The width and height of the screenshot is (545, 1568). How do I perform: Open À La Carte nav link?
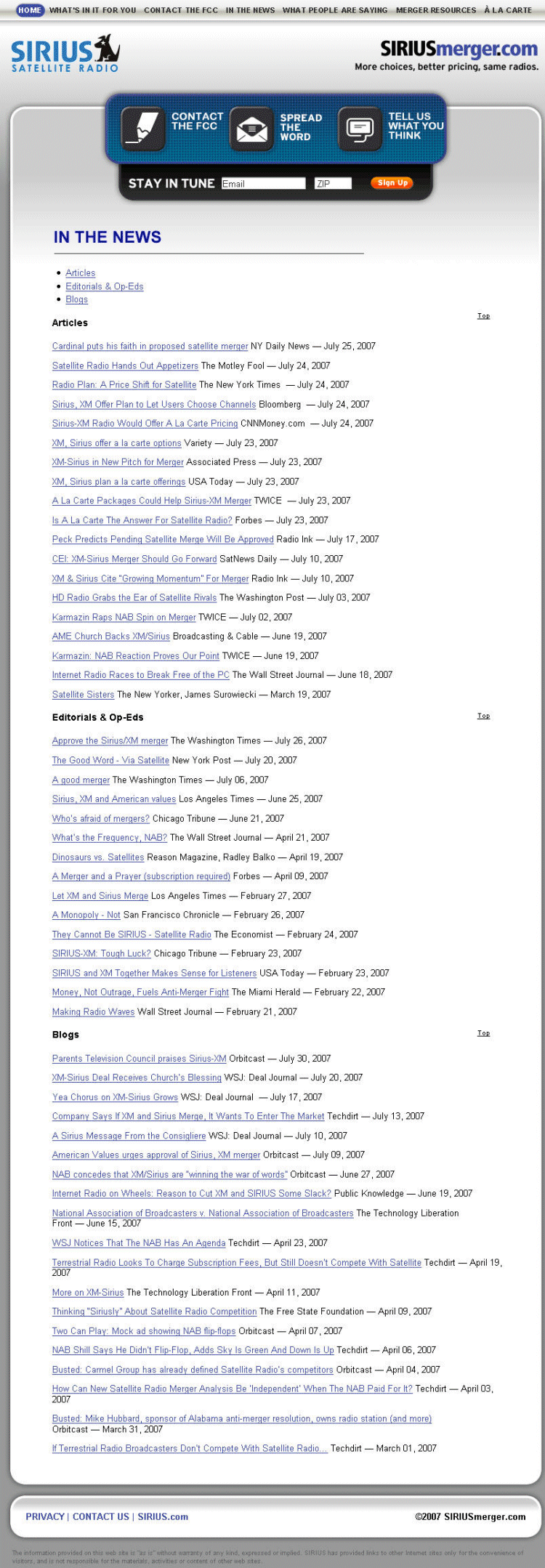(508, 10)
